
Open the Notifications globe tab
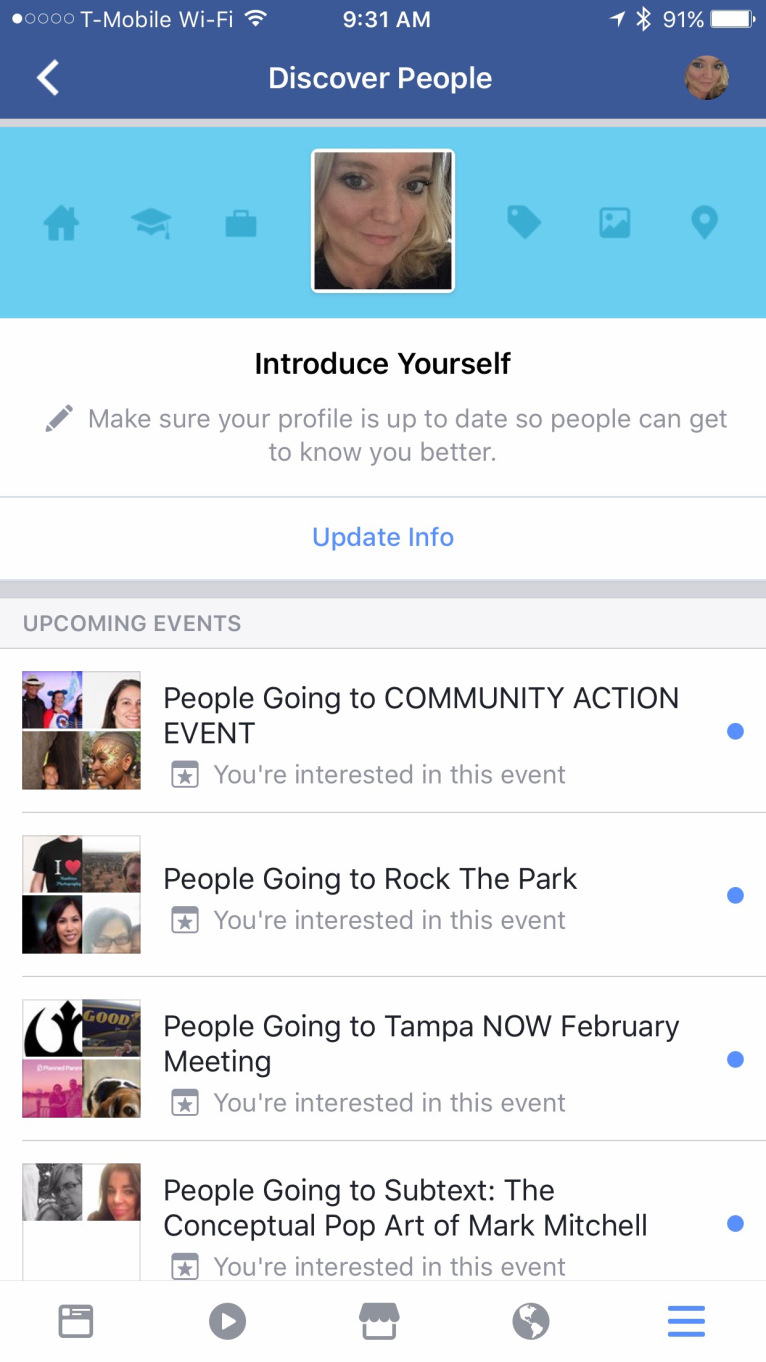[531, 1321]
